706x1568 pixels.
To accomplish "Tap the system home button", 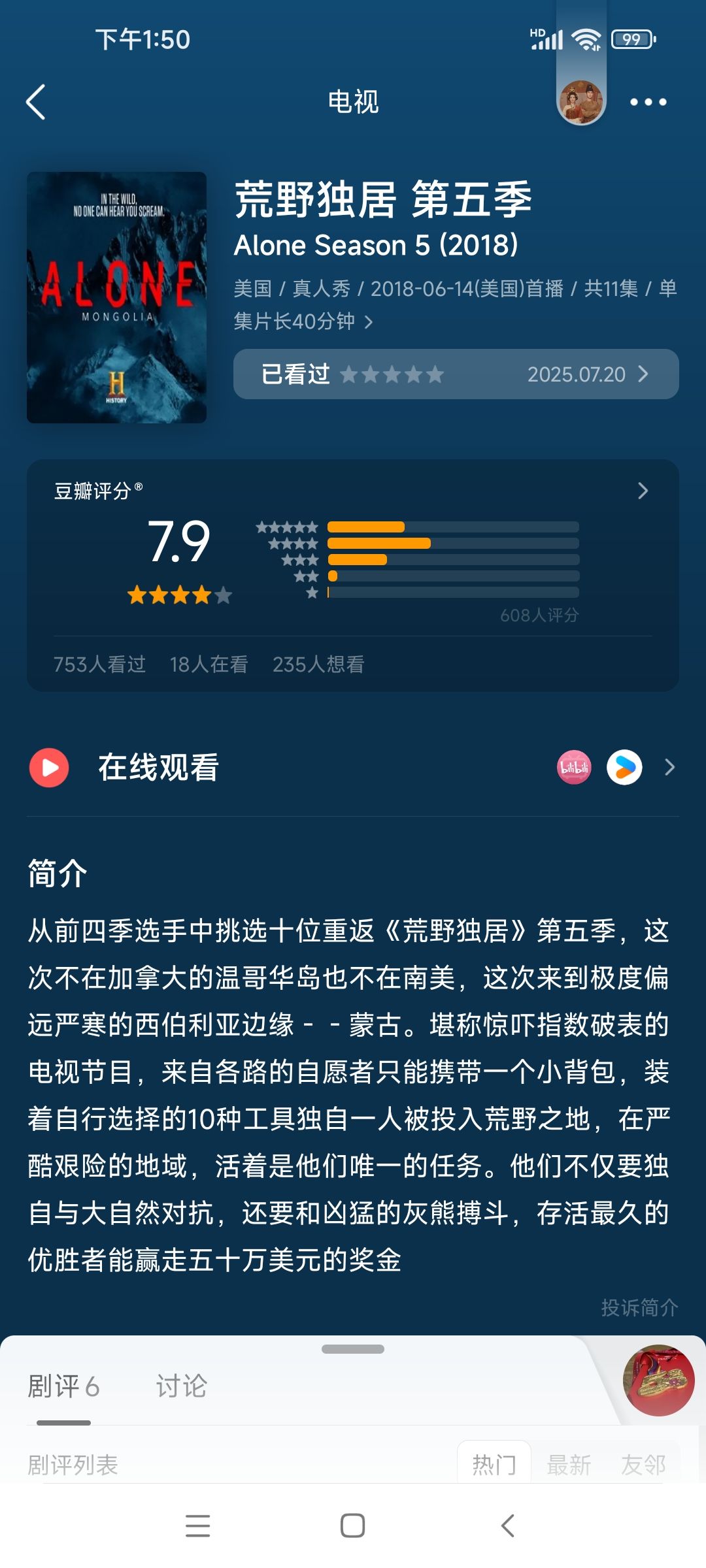I will tap(352, 1526).
